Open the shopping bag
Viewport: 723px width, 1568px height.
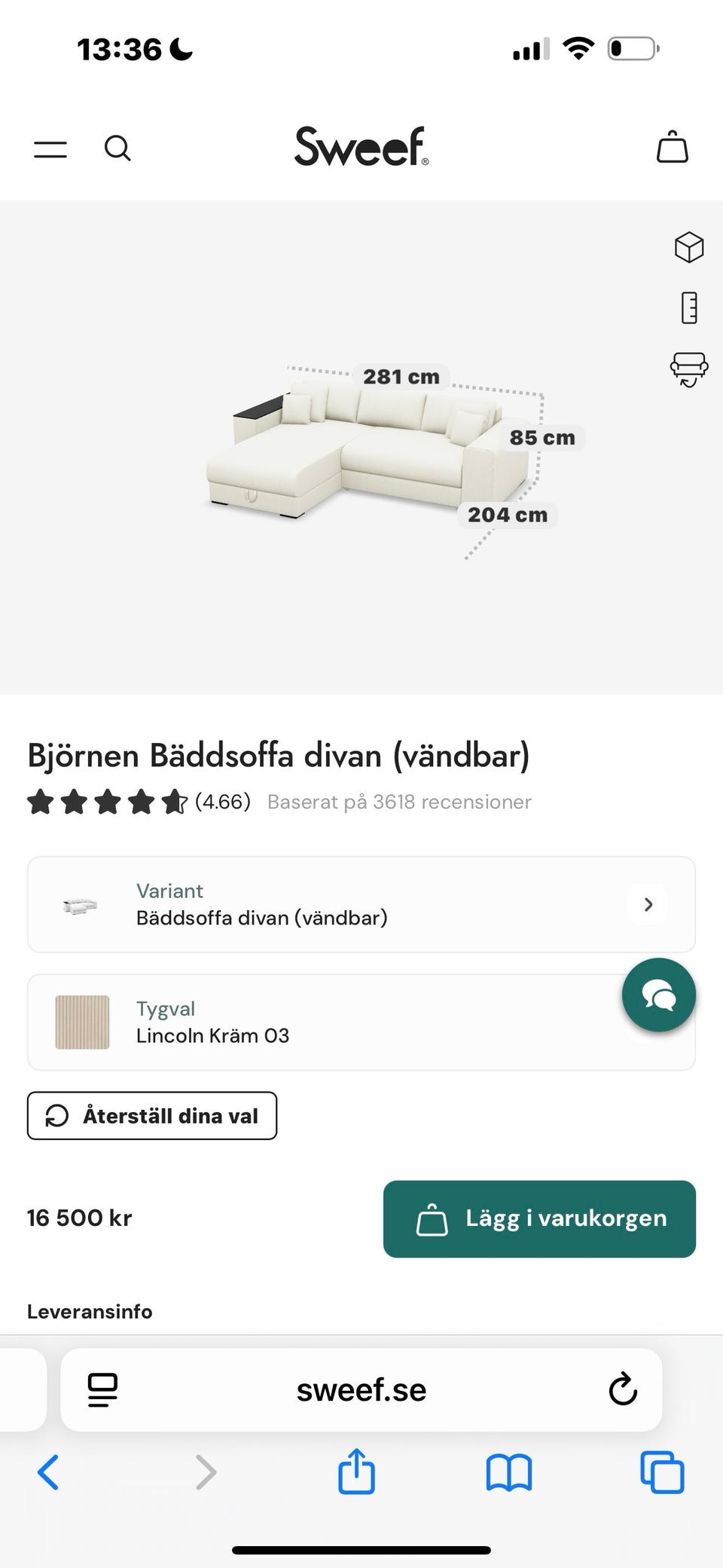click(x=672, y=147)
